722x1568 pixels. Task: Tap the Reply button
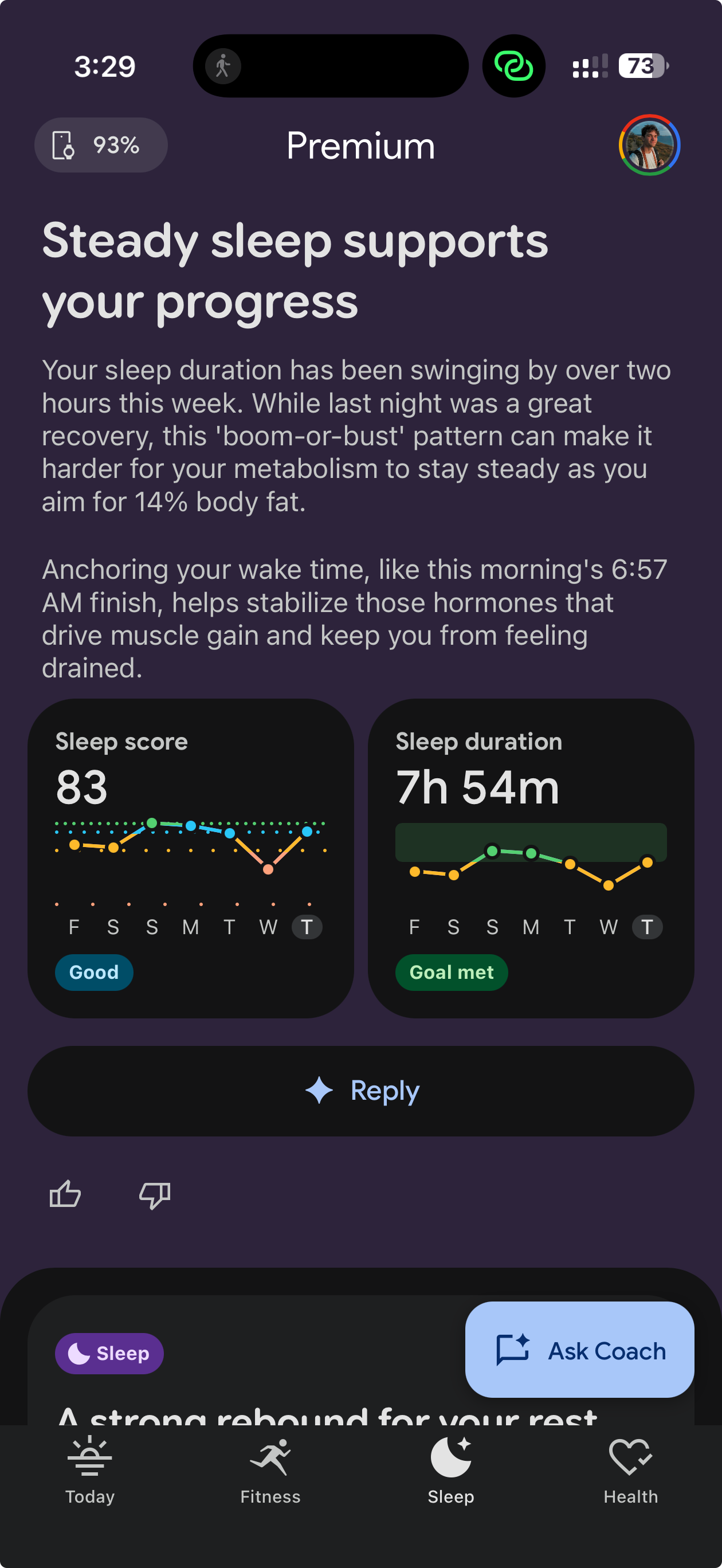[361, 1090]
